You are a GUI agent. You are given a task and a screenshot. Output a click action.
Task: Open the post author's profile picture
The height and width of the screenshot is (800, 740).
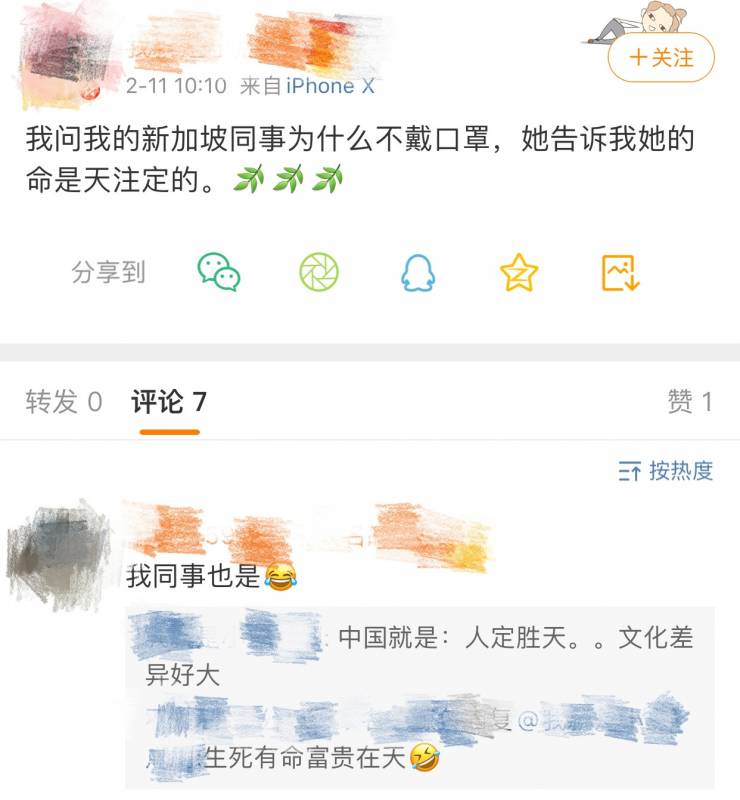tap(60, 62)
